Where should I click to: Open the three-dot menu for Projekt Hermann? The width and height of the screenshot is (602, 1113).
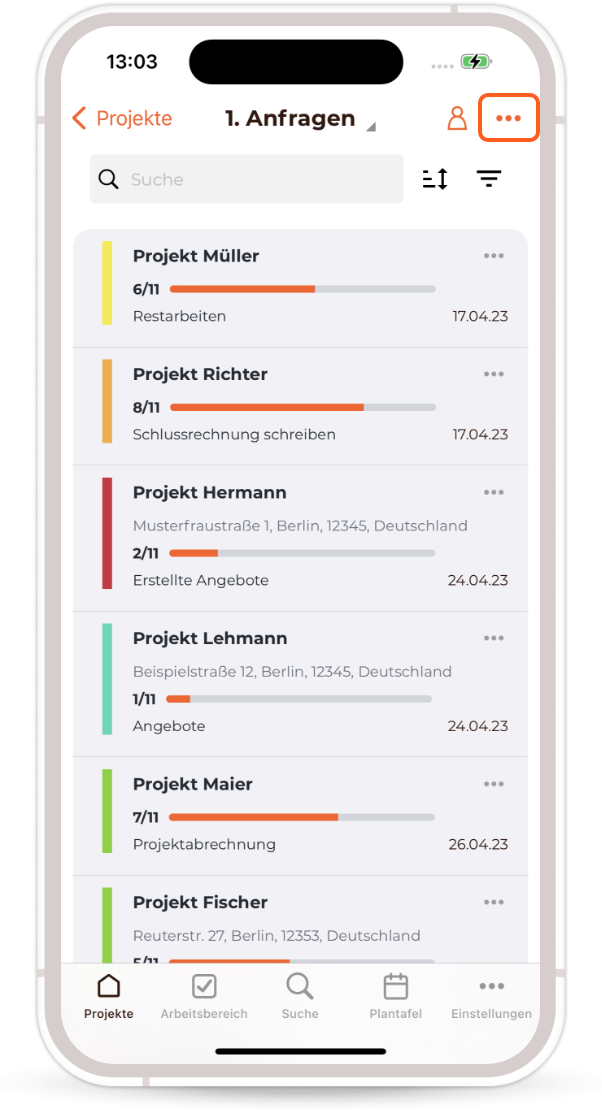(493, 492)
